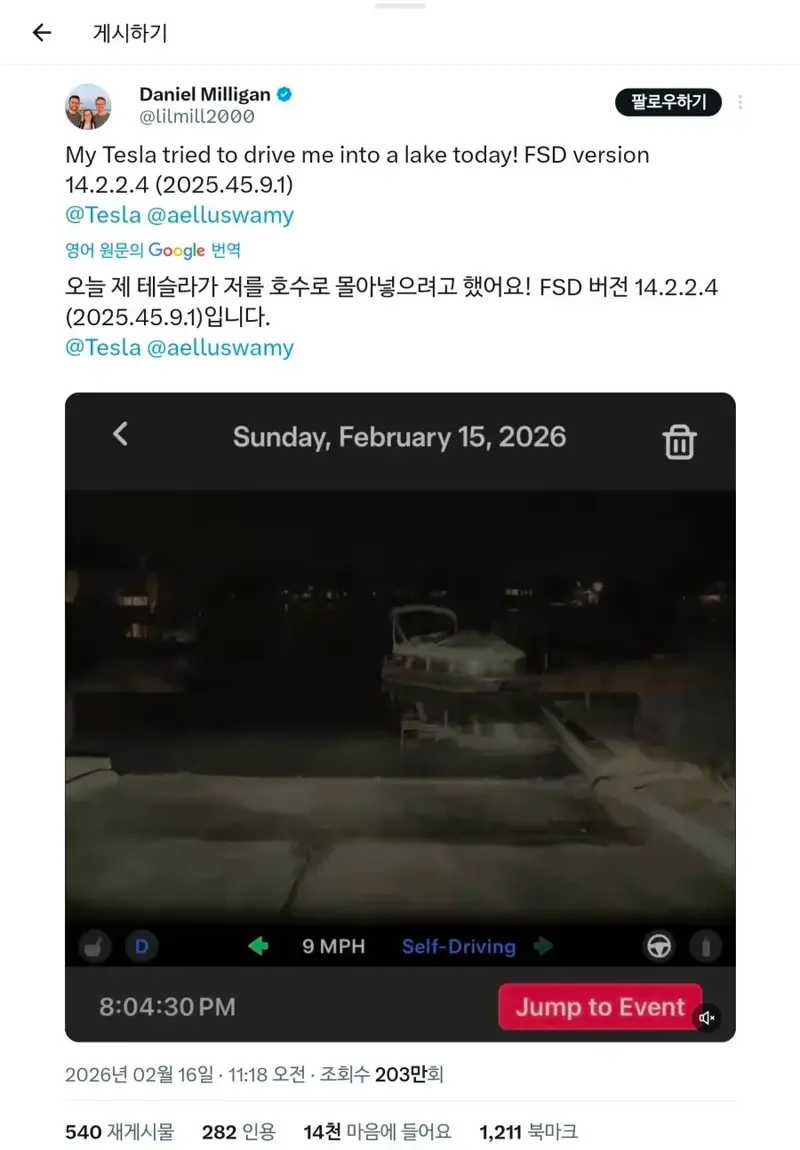This screenshot has height=1150, width=800.
Task: Tap the back arrow at the top of the screen
Action: pyautogui.click(x=40, y=32)
